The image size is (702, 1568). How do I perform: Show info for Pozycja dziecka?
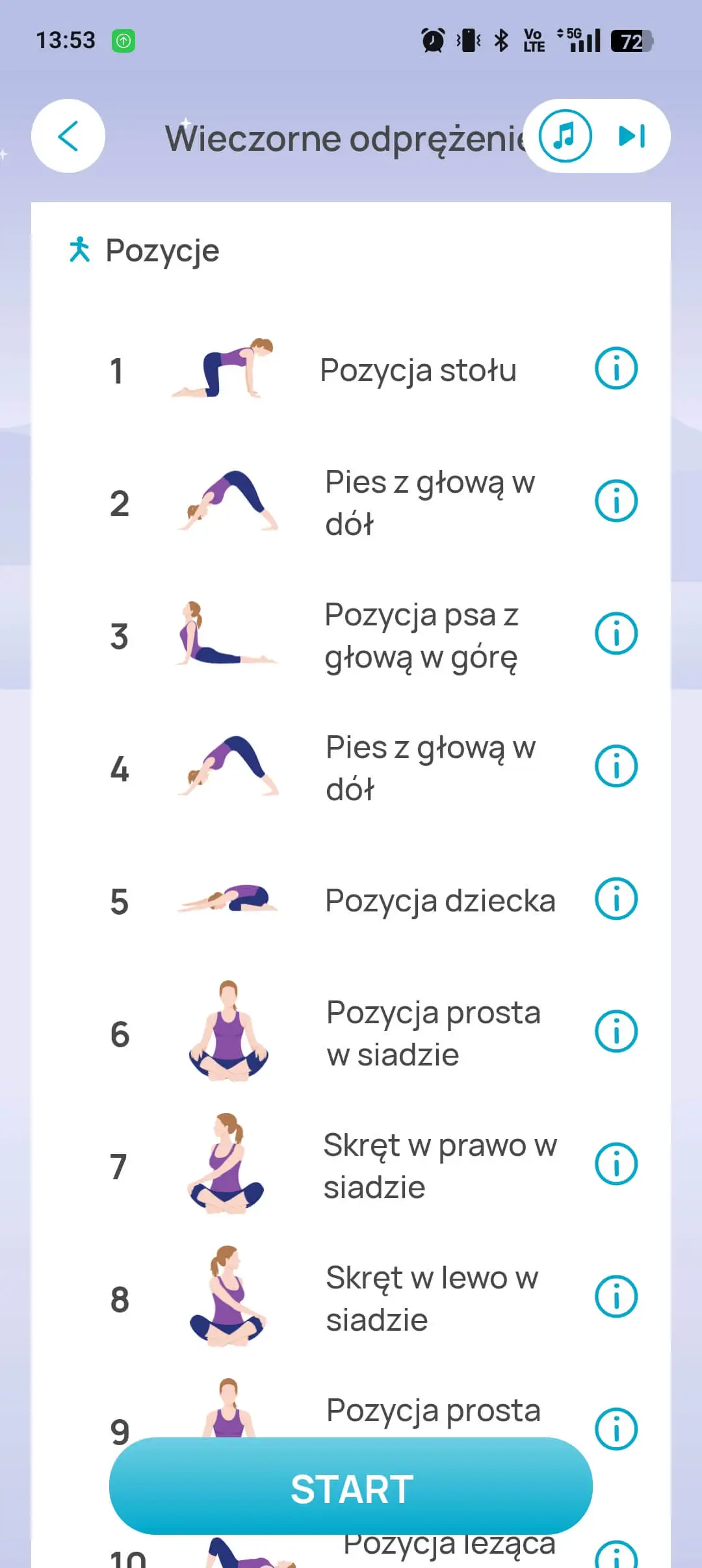616,898
